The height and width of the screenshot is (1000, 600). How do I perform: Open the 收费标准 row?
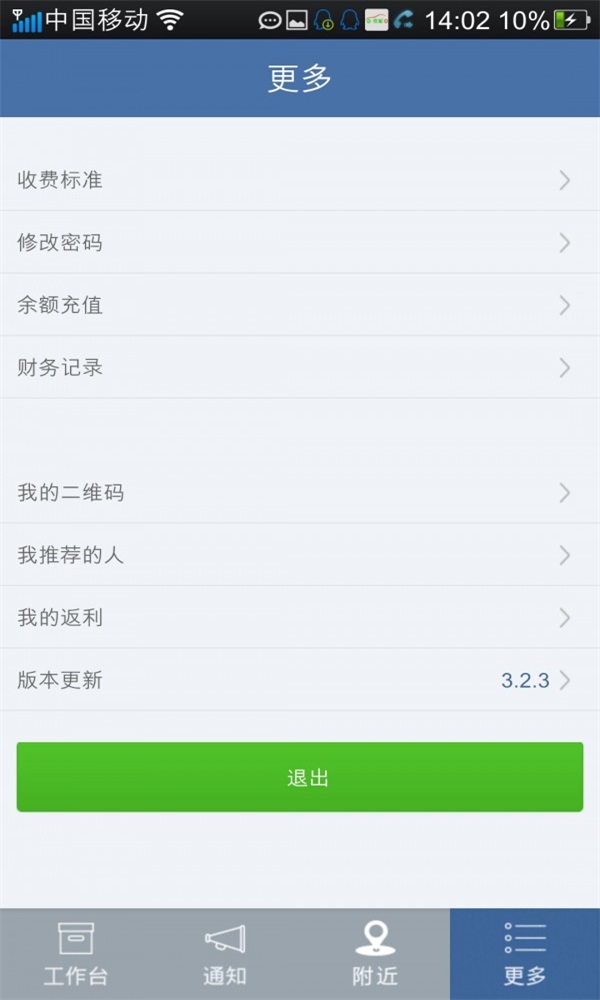(300, 180)
